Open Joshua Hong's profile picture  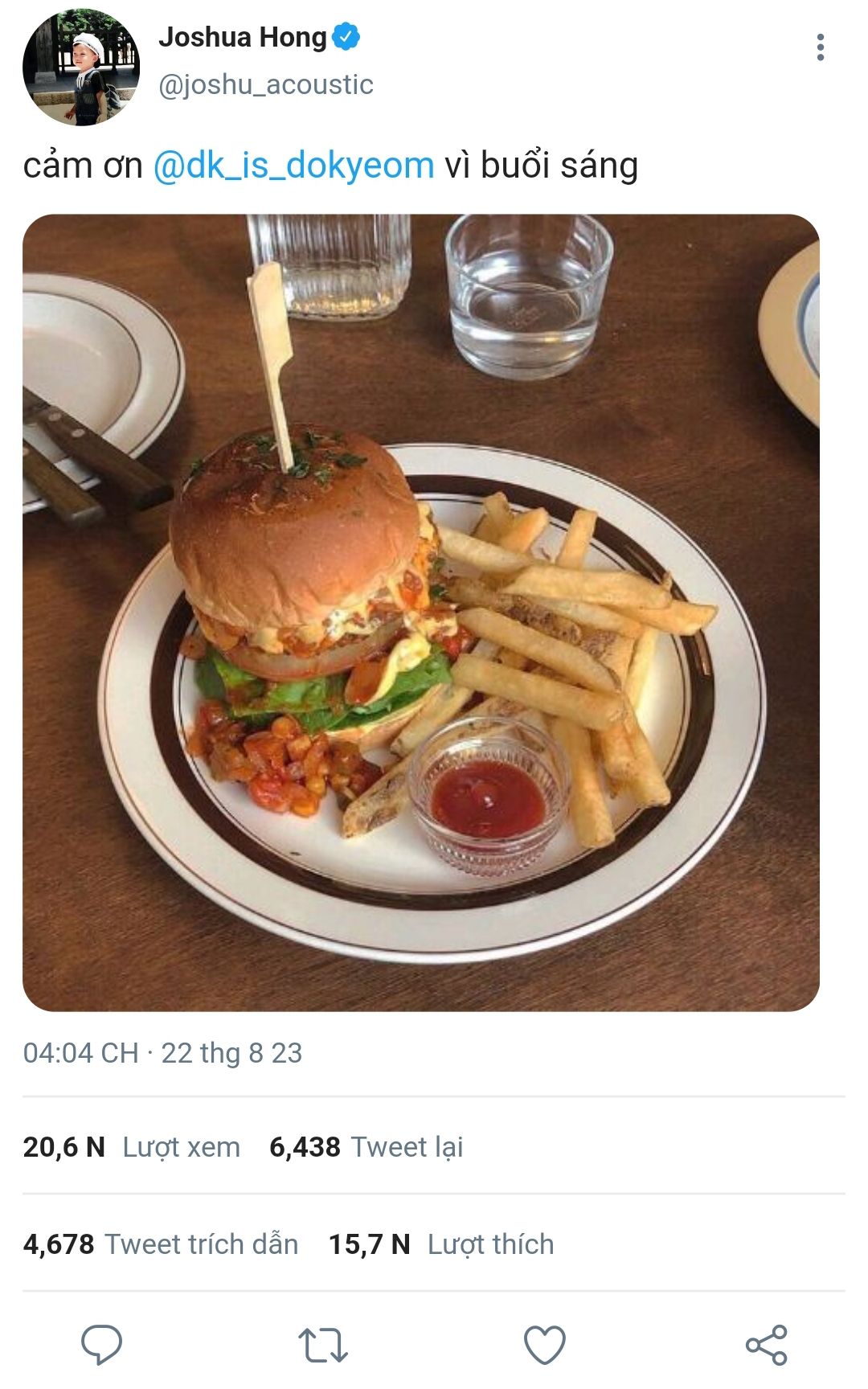(80, 68)
